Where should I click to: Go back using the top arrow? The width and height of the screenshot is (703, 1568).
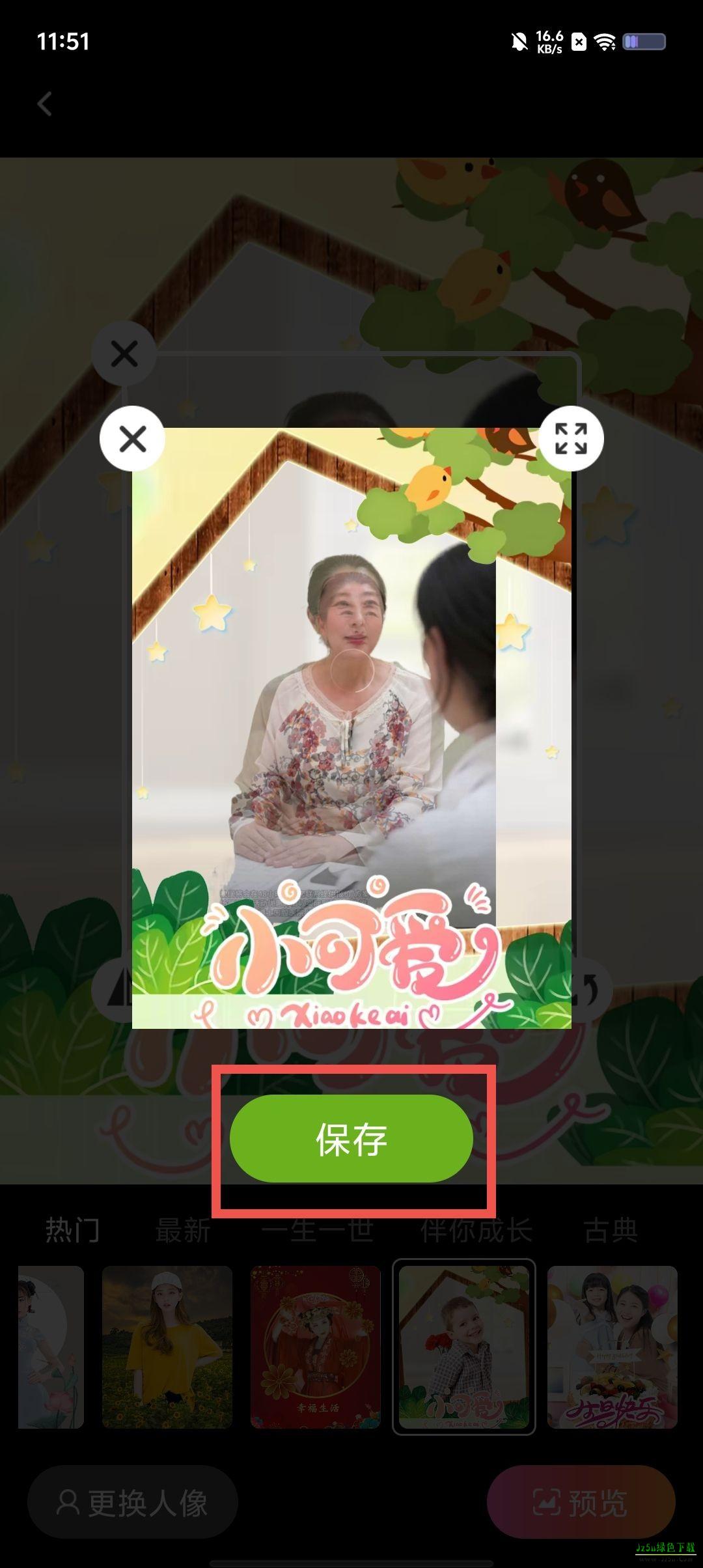[x=44, y=104]
